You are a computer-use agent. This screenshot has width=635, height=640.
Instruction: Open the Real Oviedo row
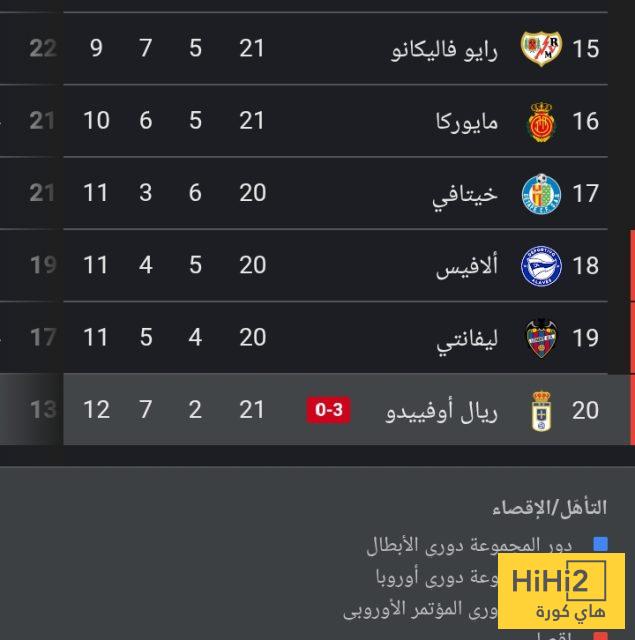[x=442, y=410]
